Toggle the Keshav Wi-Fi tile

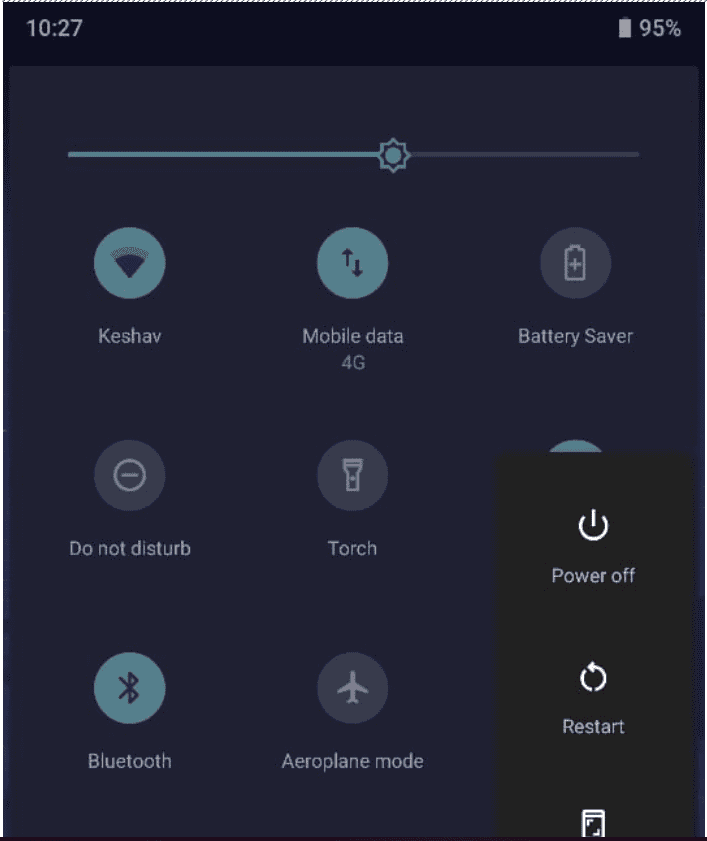(130, 265)
